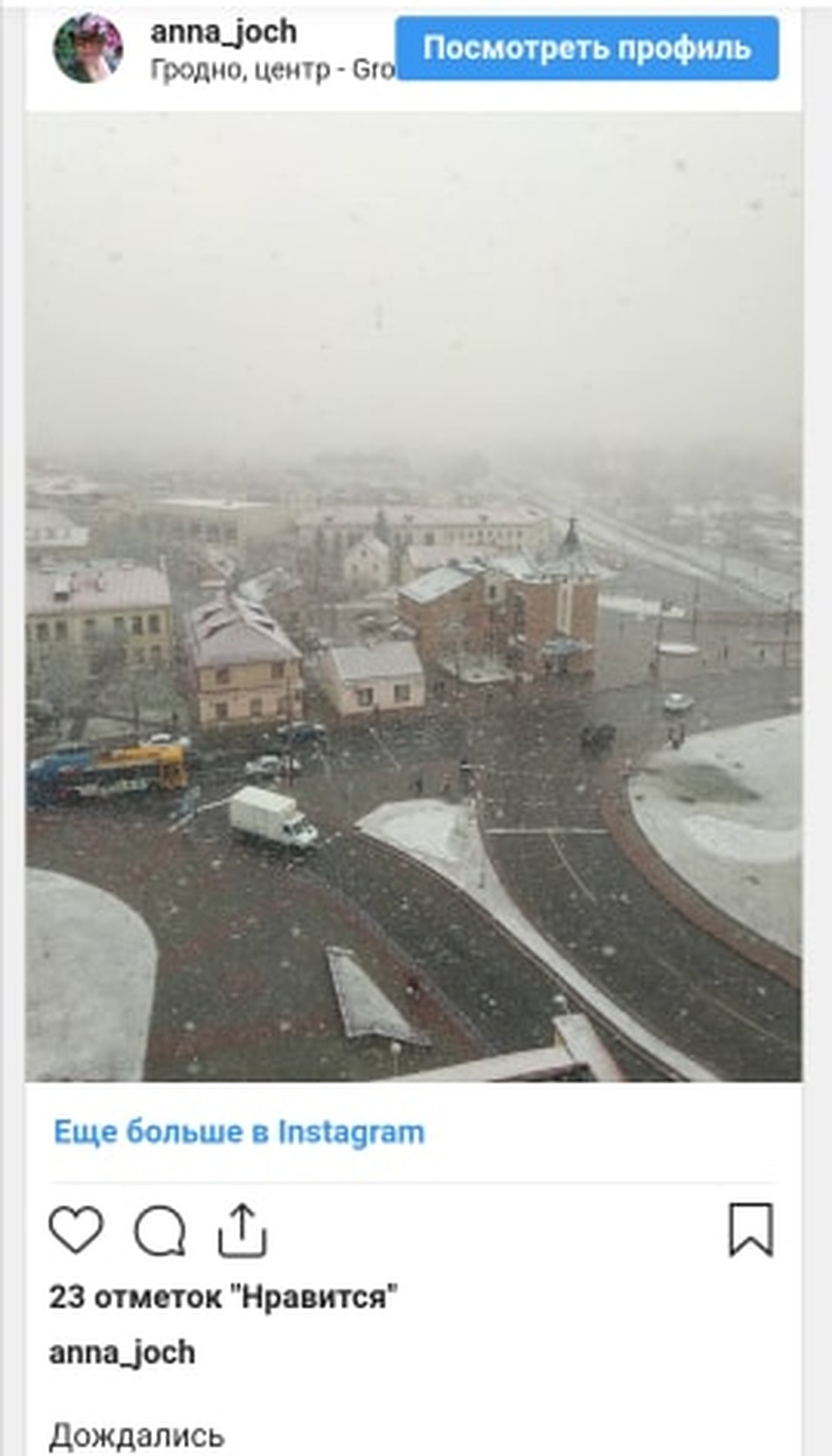Open anna_joch's profile avatar
Image resolution: width=832 pixels, height=1456 pixels.
coord(88,49)
